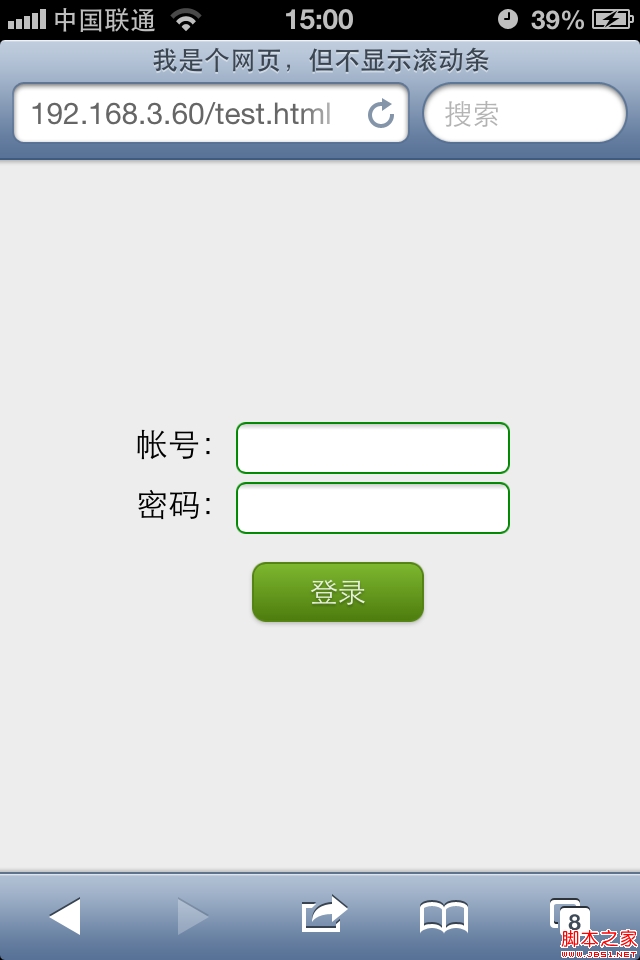This screenshot has height=960, width=640.
Task: Open the share action menu
Action: [323, 914]
